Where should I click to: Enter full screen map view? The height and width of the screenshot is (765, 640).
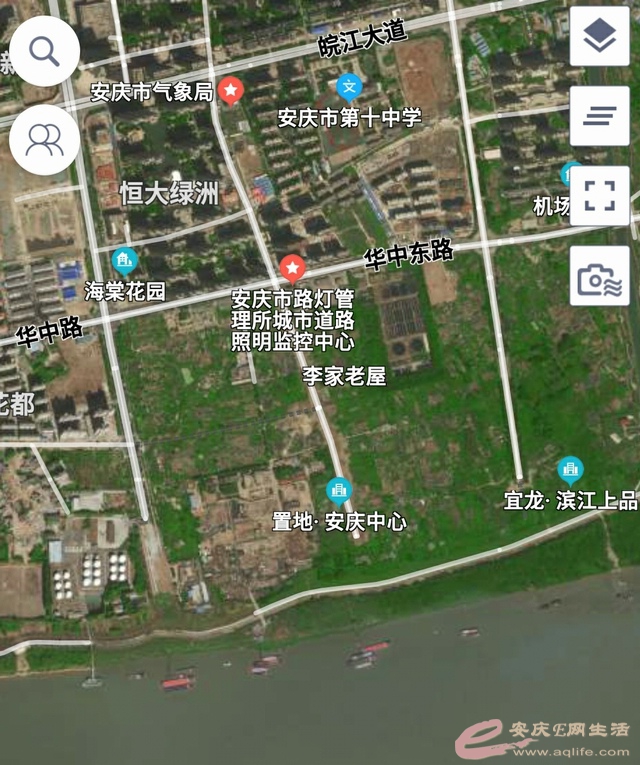(x=599, y=195)
